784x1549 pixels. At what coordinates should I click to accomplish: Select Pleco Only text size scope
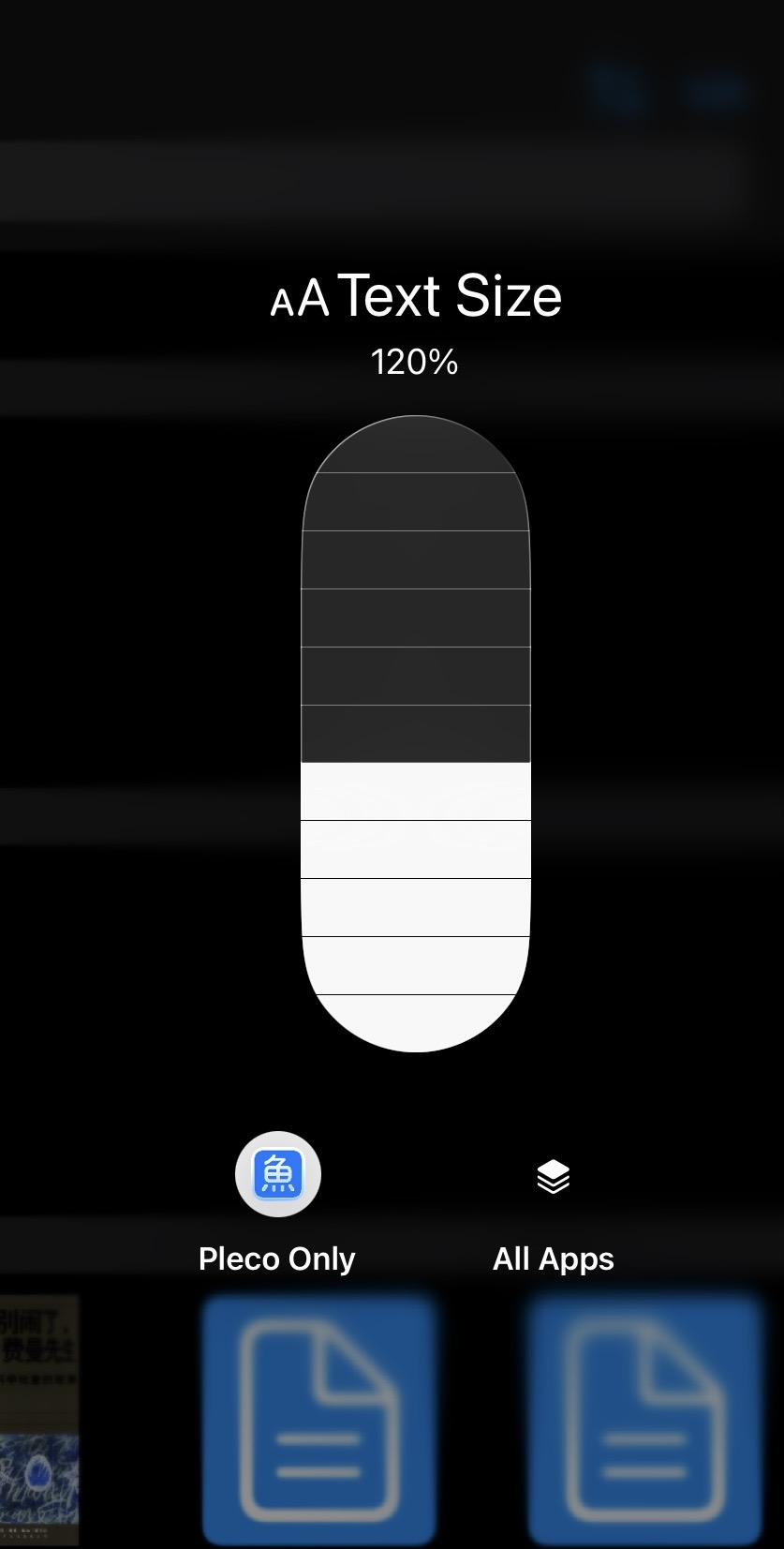(x=277, y=1175)
